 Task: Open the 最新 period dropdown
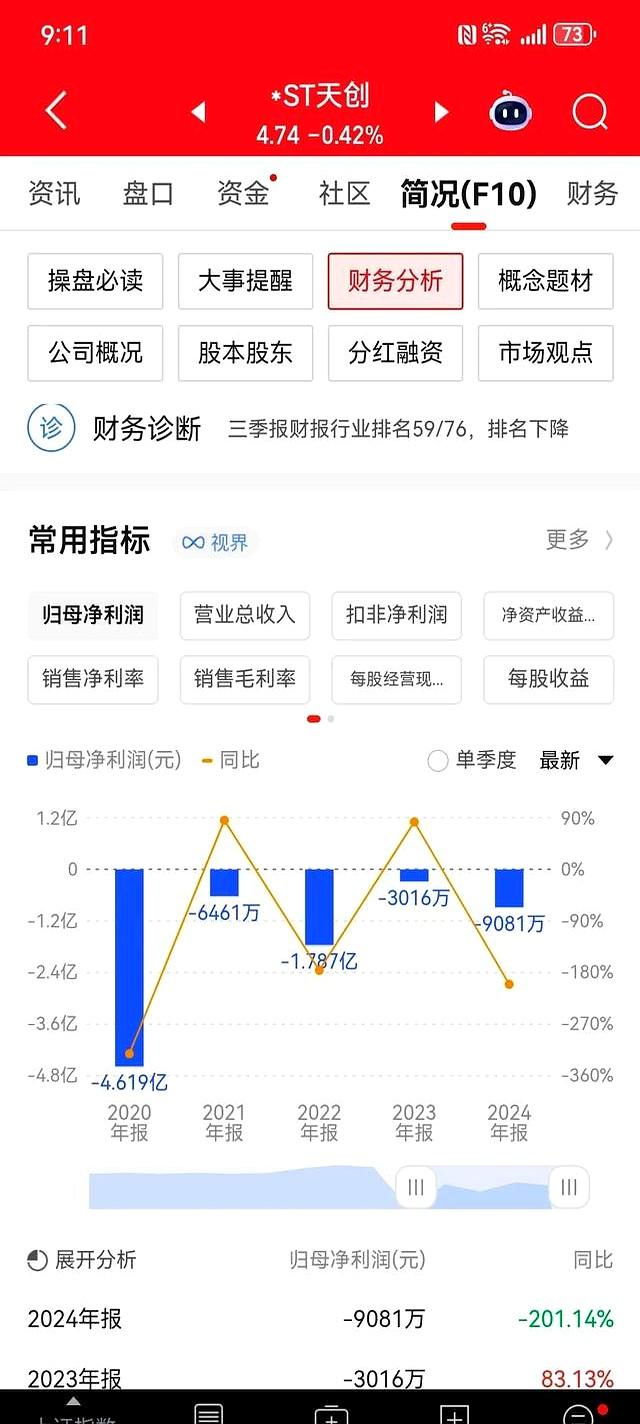(576, 761)
